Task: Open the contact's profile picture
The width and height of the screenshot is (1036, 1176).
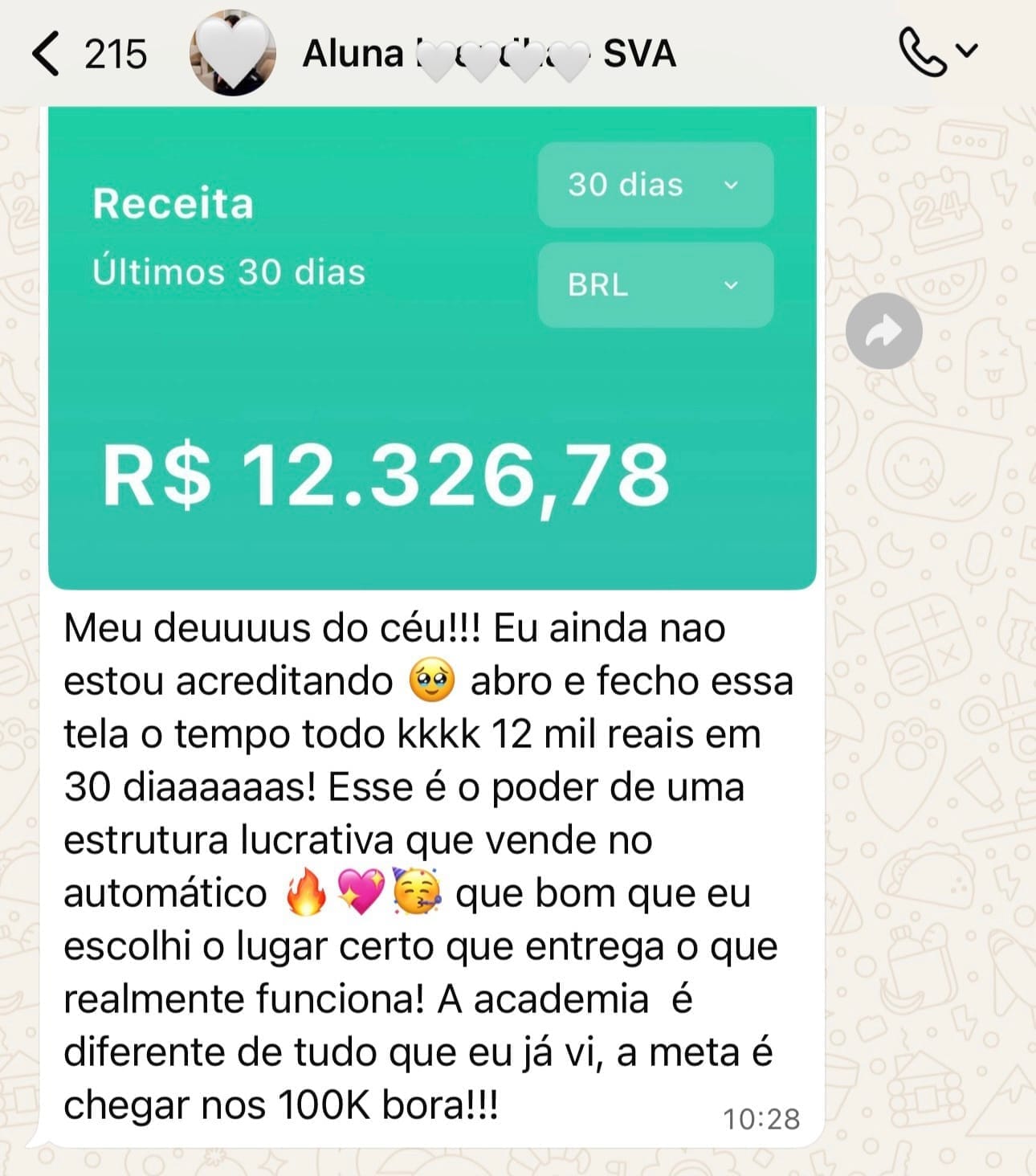Action: coord(232,54)
